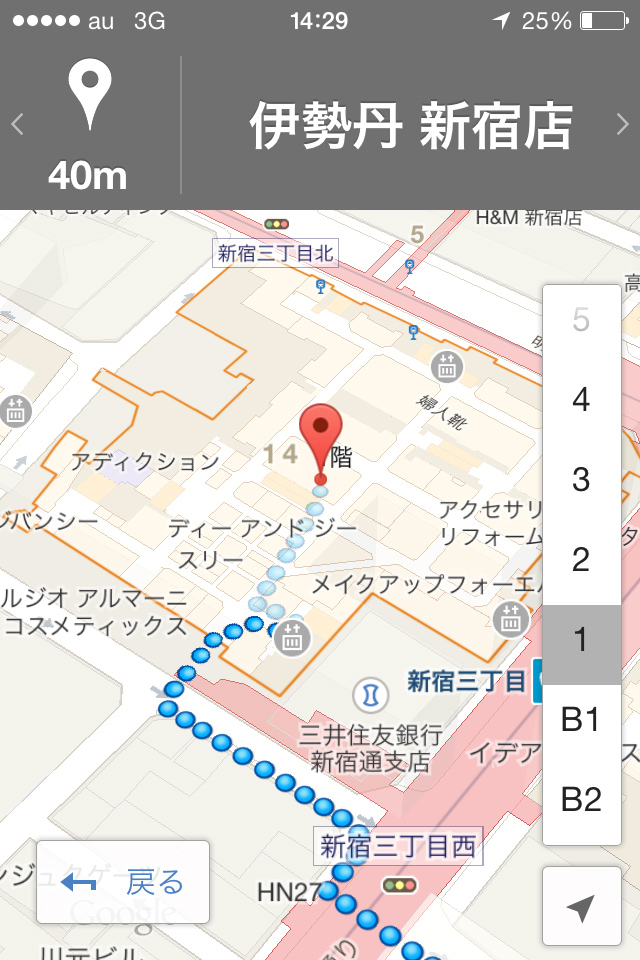View basement level B2
Screen dimensions: 640x960
[x=581, y=800]
